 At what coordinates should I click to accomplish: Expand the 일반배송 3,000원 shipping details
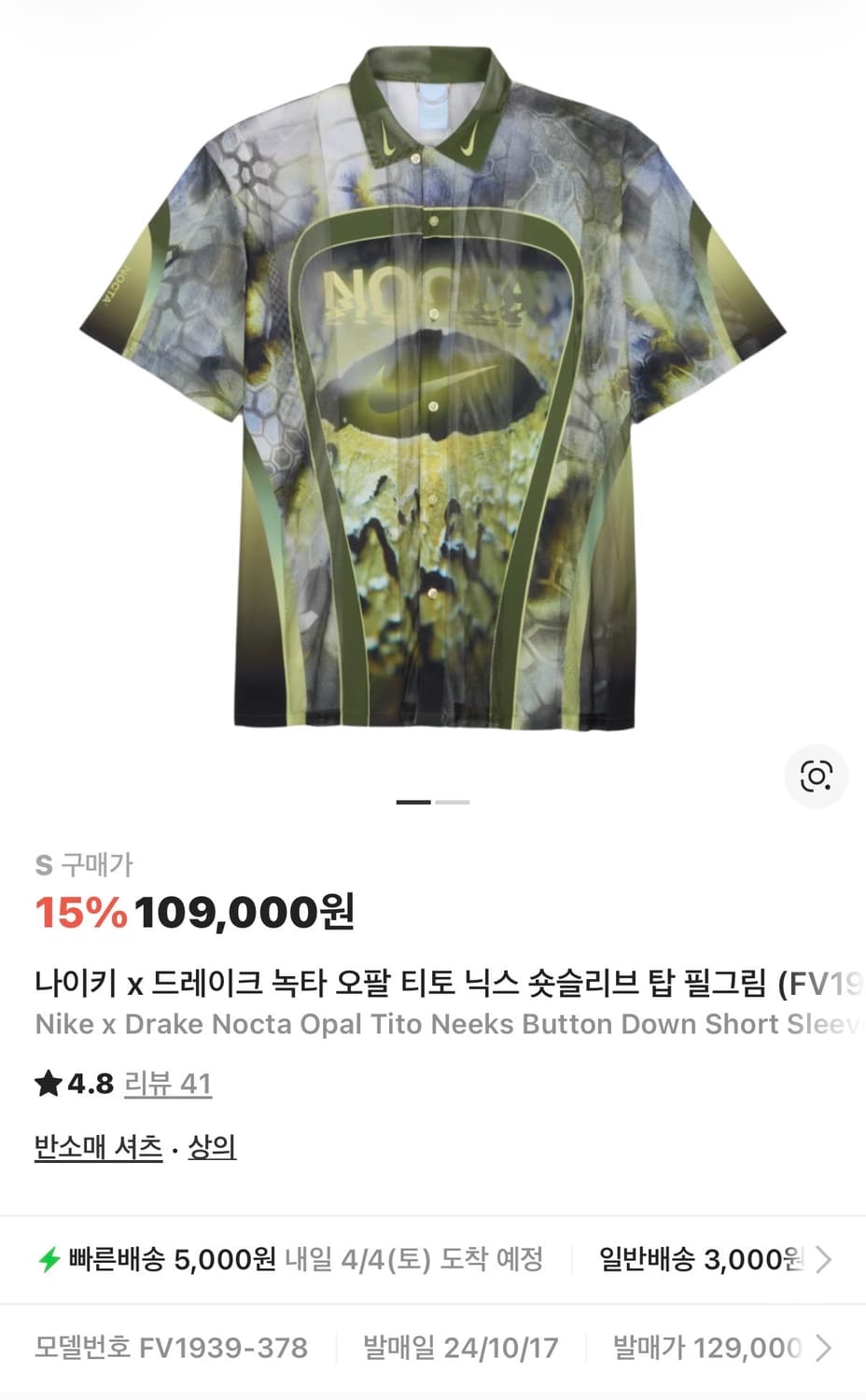point(705,1256)
